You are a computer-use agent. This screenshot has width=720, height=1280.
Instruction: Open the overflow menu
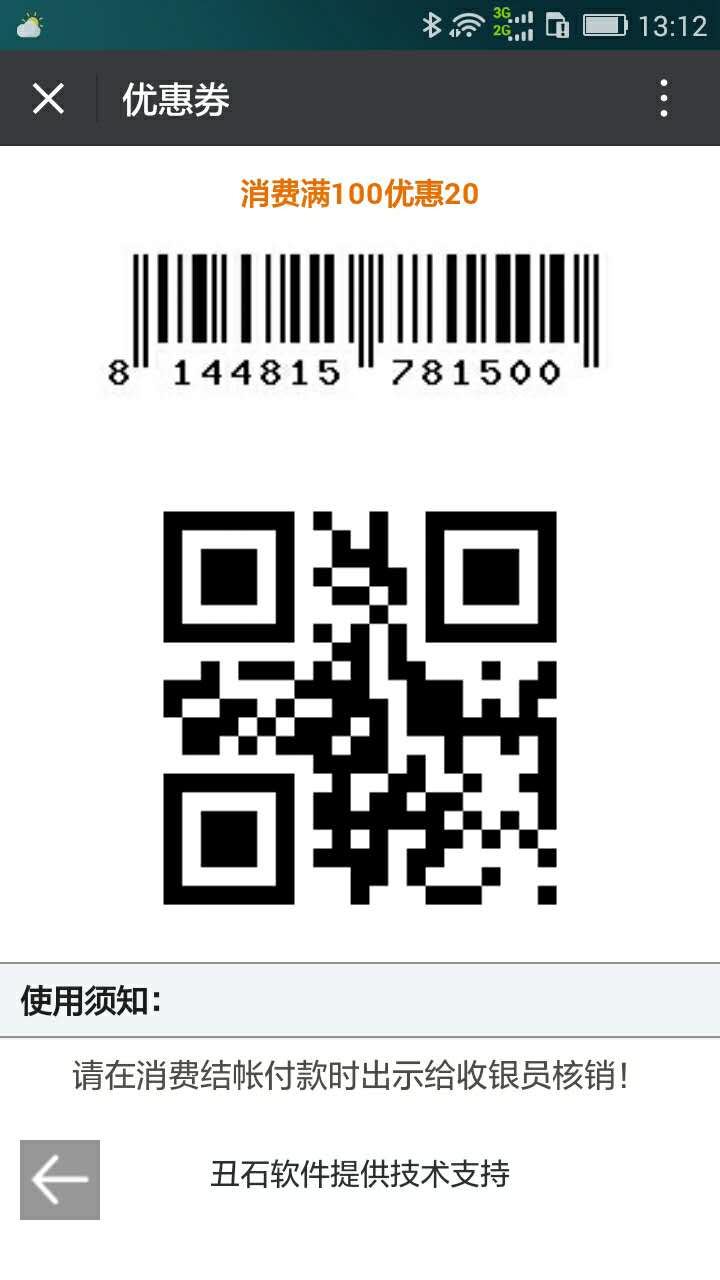[x=664, y=99]
